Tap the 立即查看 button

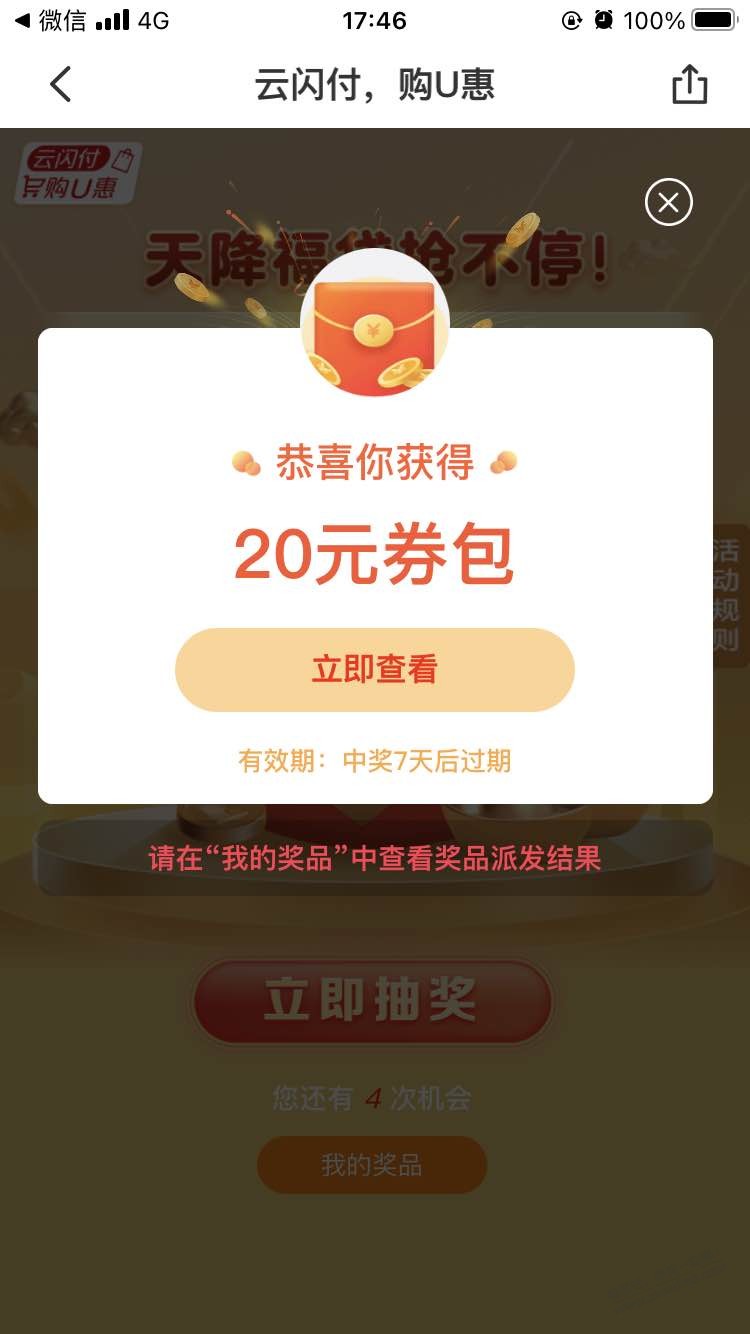pos(374,670)
